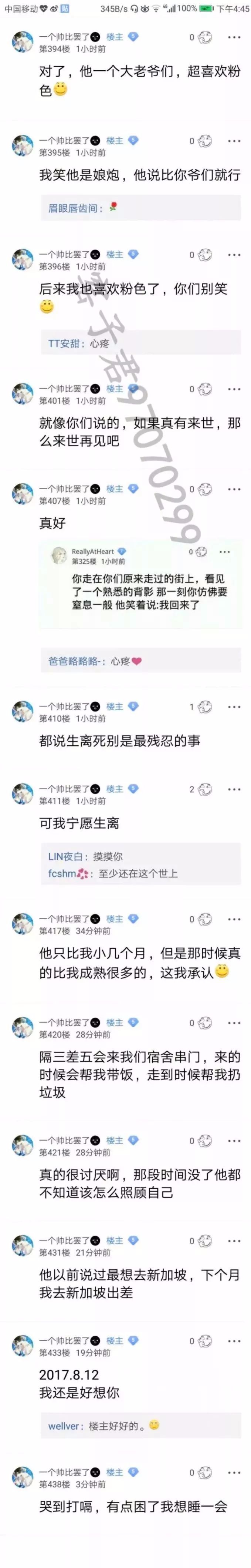Image resolution: width=251 pixels, height=1568 pixels.
Task: Like the post on floor 431
Action: 205,1240
